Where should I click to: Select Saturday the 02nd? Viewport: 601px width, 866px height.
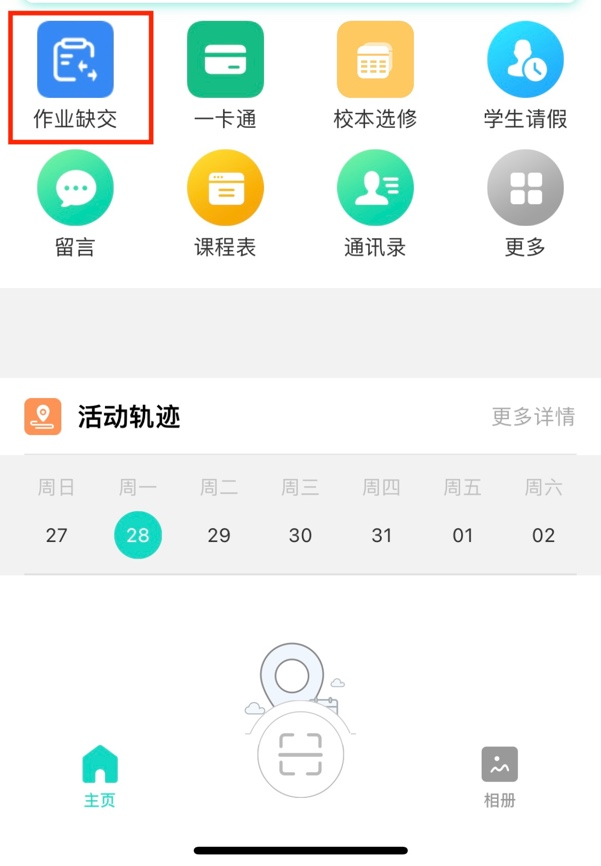(x=543, y=535)
